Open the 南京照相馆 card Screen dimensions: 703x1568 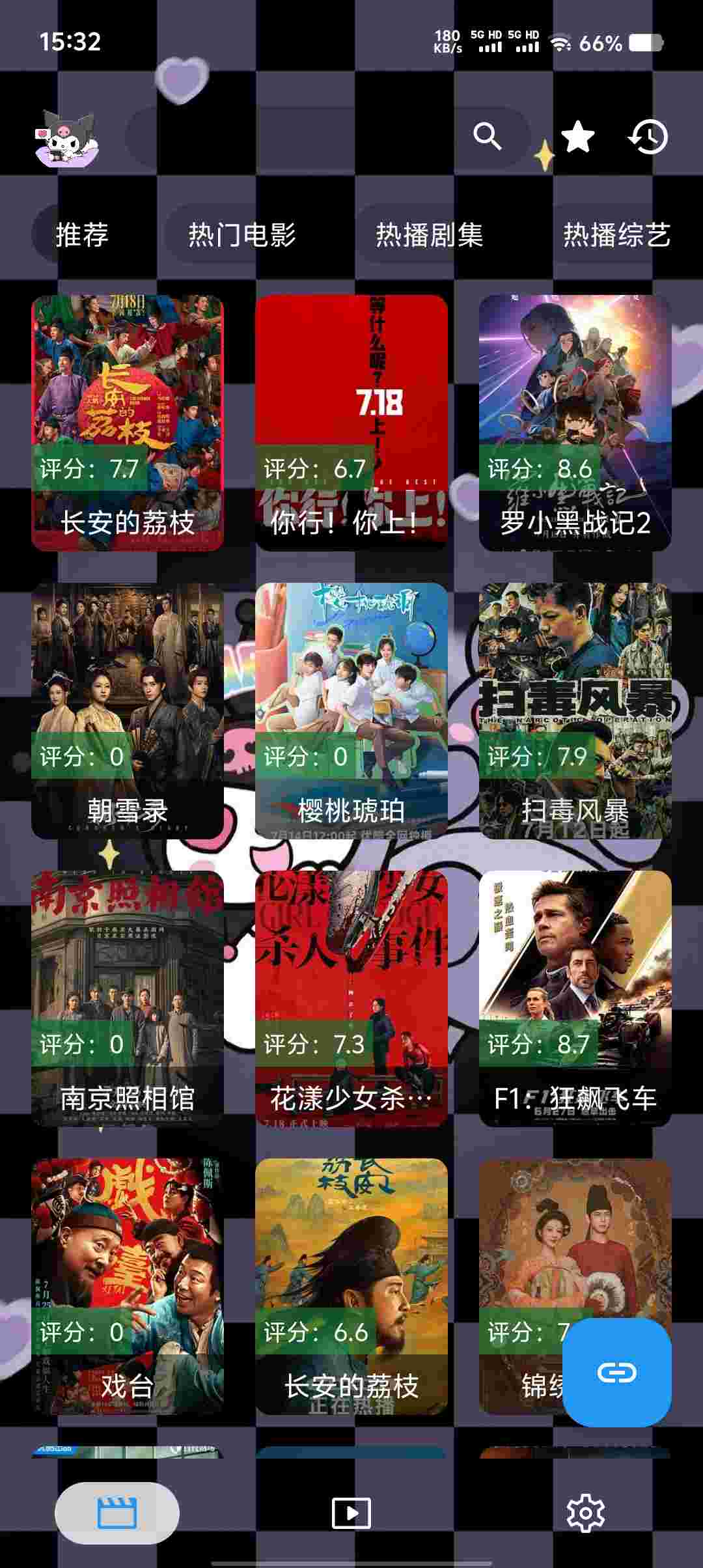point(128,999)
